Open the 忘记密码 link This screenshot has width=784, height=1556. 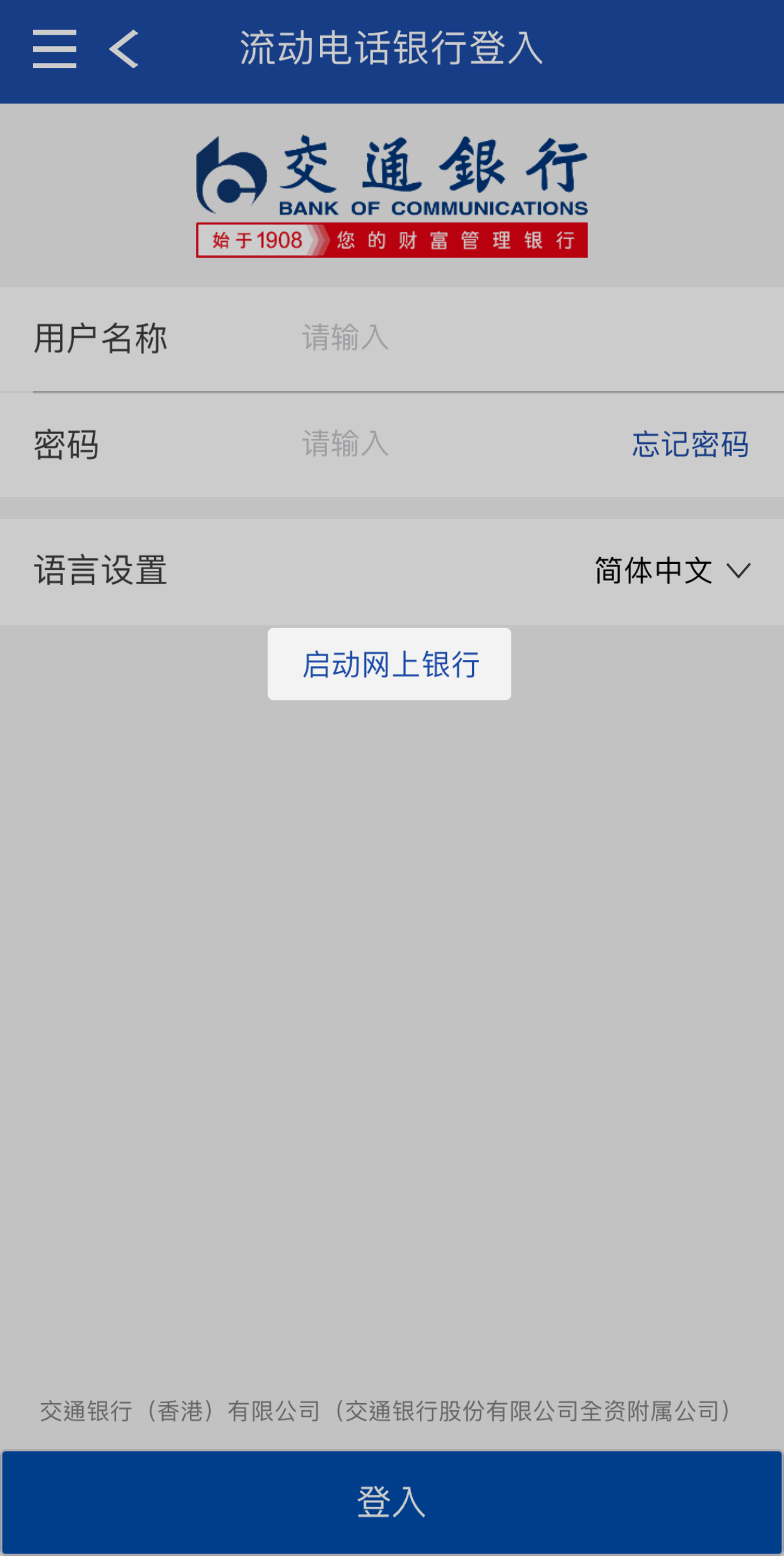click(690, 444)
